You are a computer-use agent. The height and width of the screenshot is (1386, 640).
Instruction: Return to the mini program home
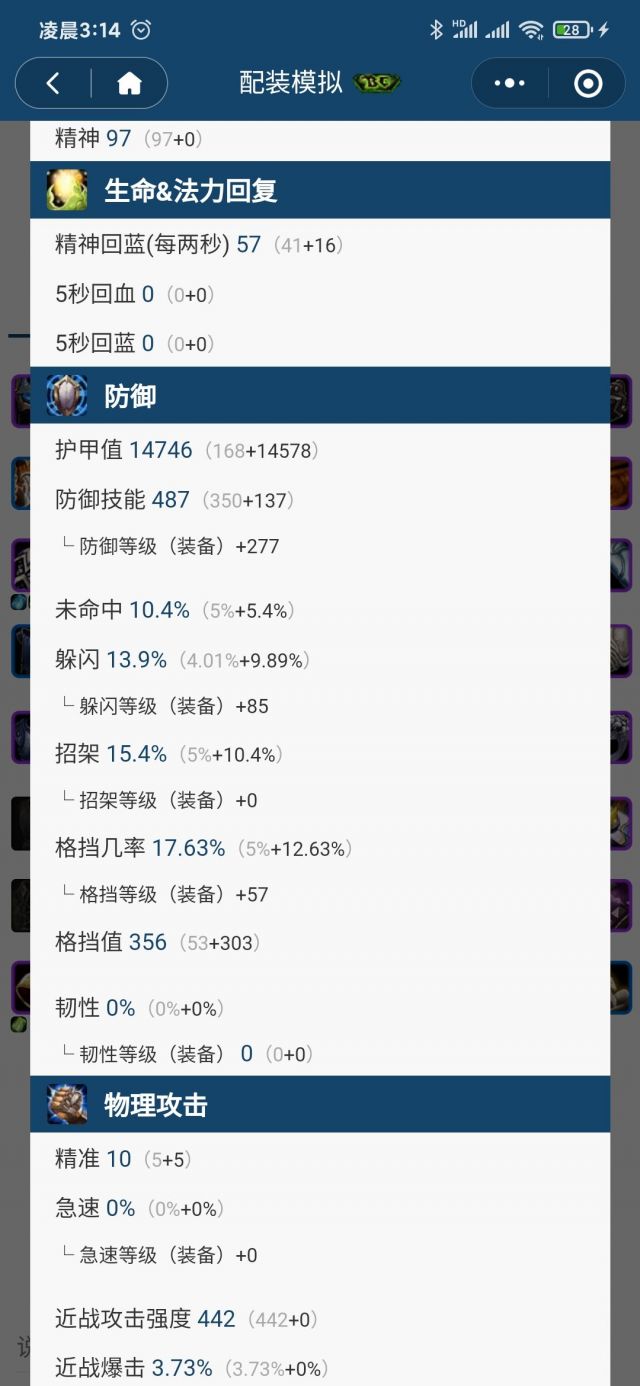tap(129, 83)
